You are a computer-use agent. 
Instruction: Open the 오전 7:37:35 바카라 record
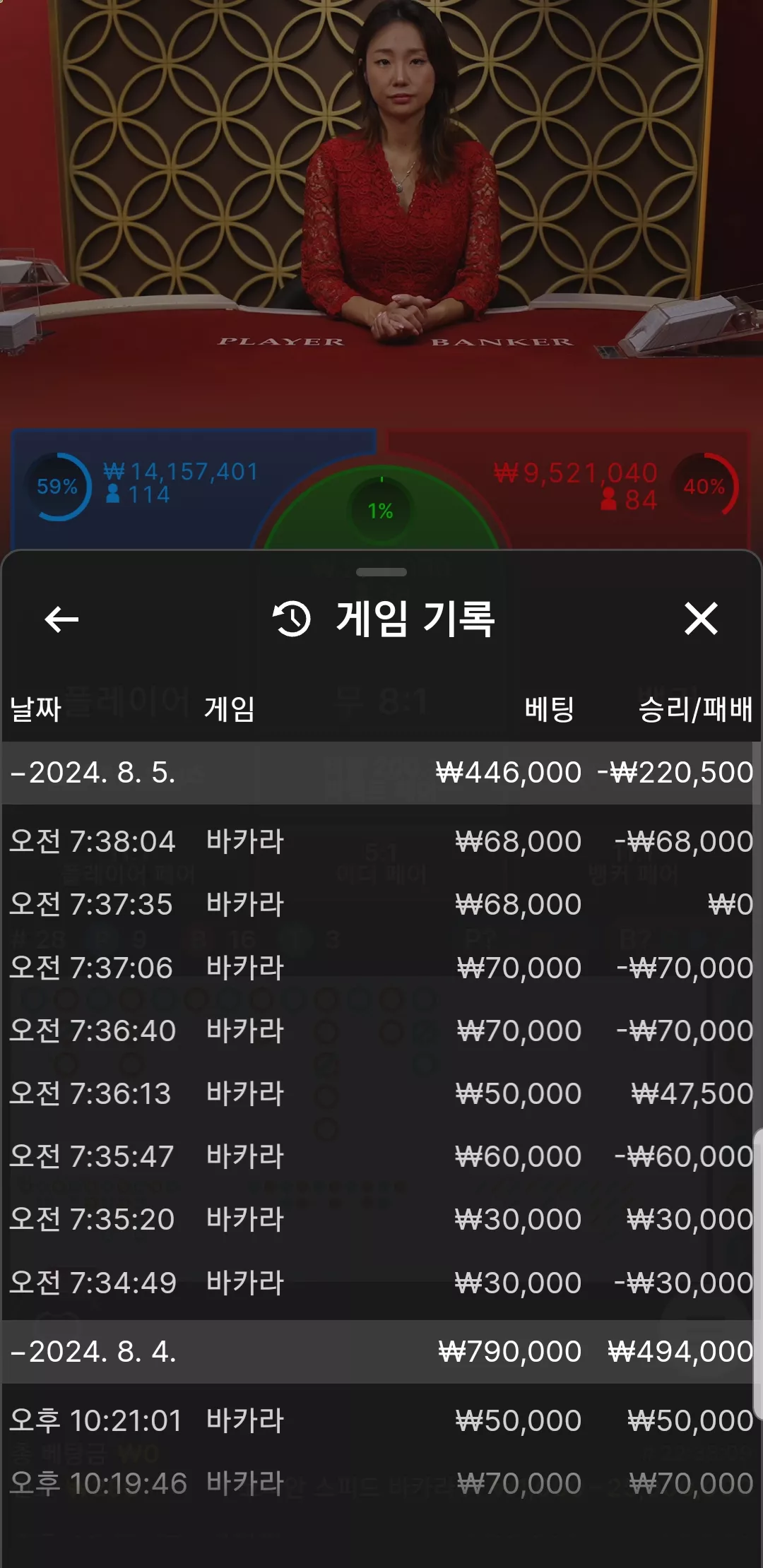coord(381,904)
